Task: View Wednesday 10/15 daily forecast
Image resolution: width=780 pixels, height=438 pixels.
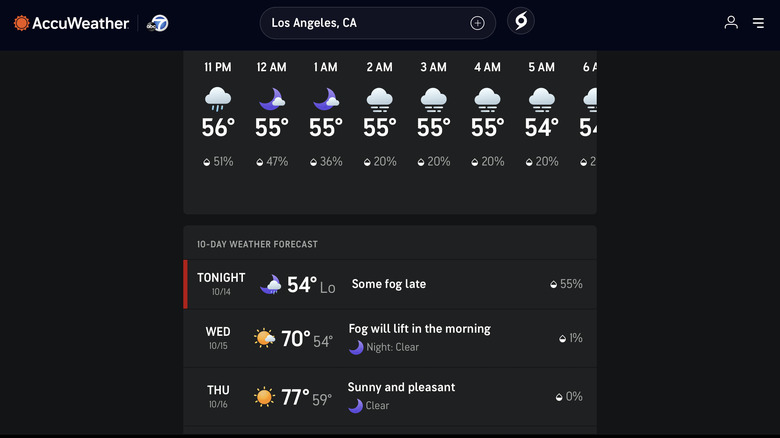Action: (390, 338)
